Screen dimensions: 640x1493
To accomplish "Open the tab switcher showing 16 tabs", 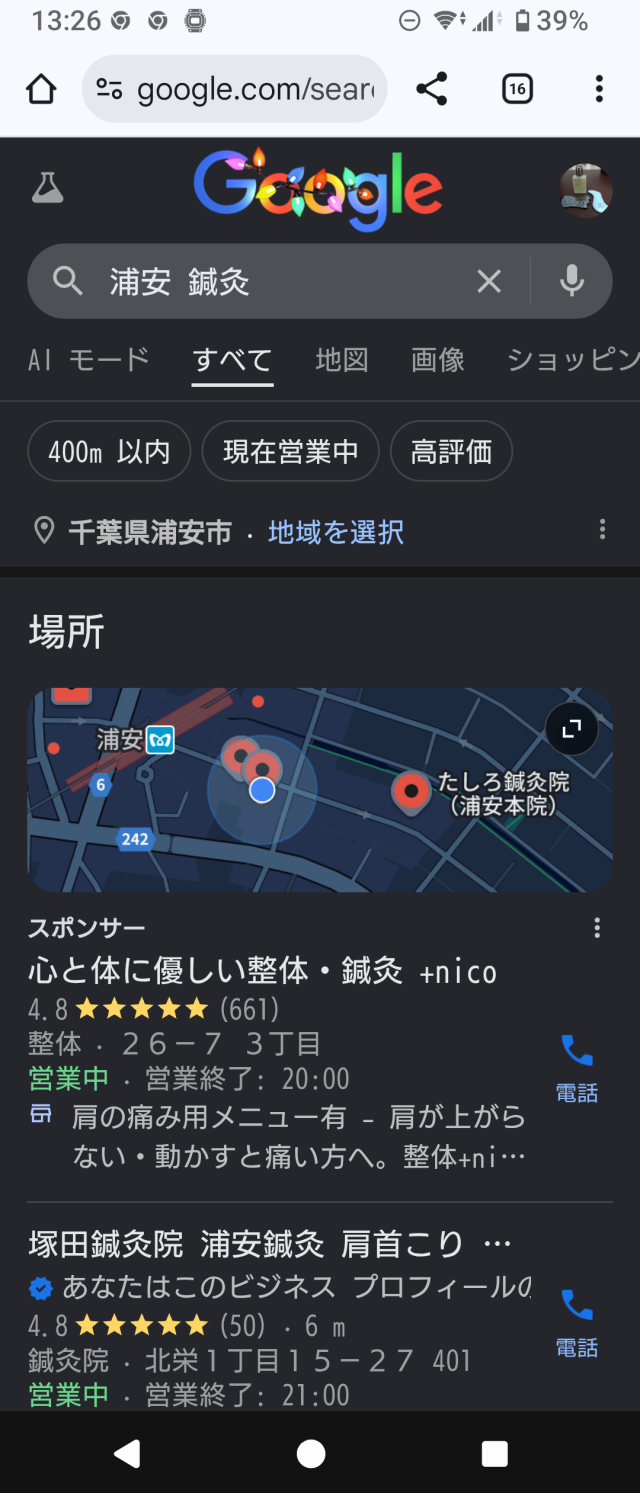I will point(517,89).
